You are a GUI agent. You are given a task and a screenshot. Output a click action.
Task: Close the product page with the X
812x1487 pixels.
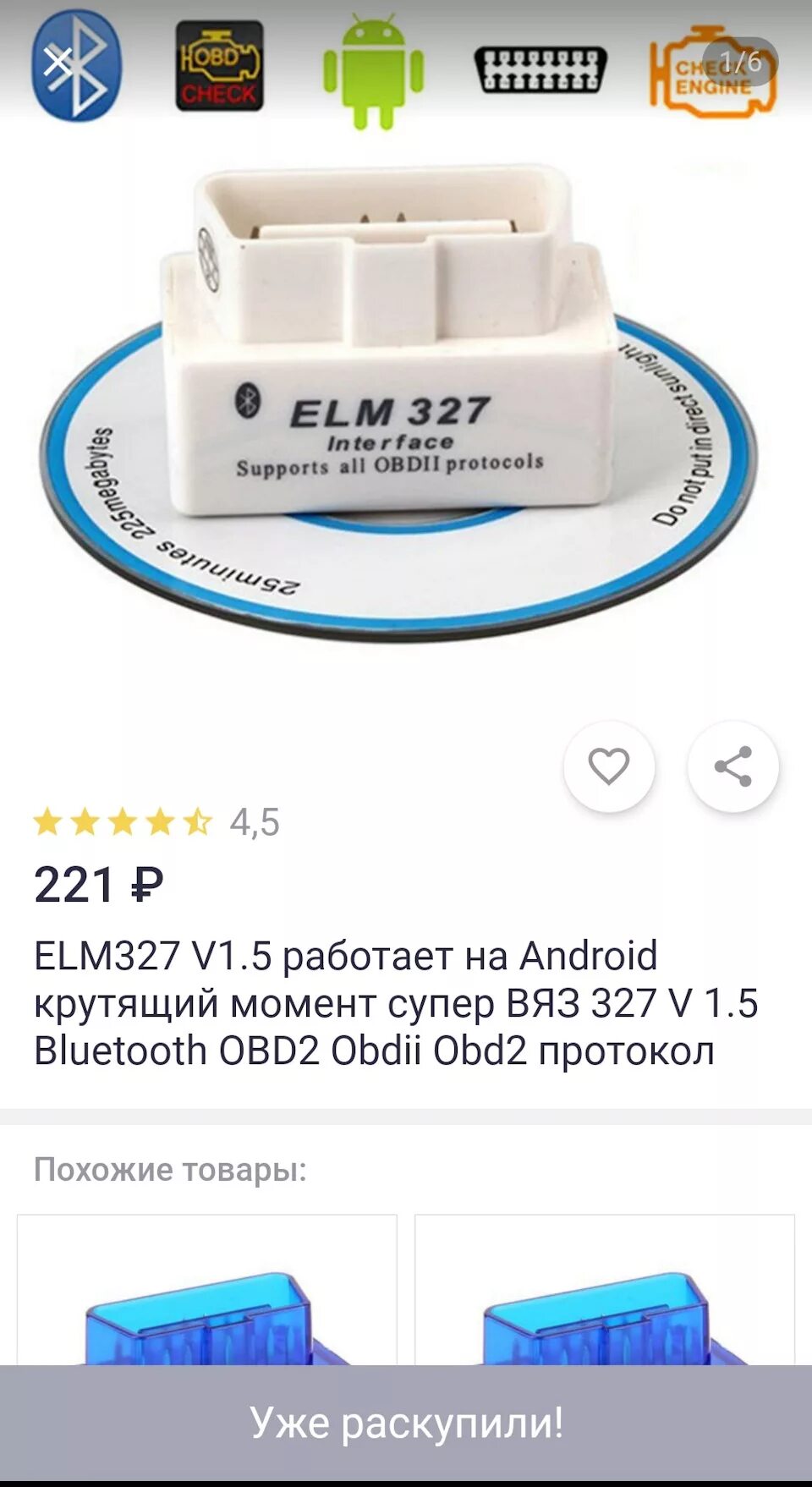point(58,62)
